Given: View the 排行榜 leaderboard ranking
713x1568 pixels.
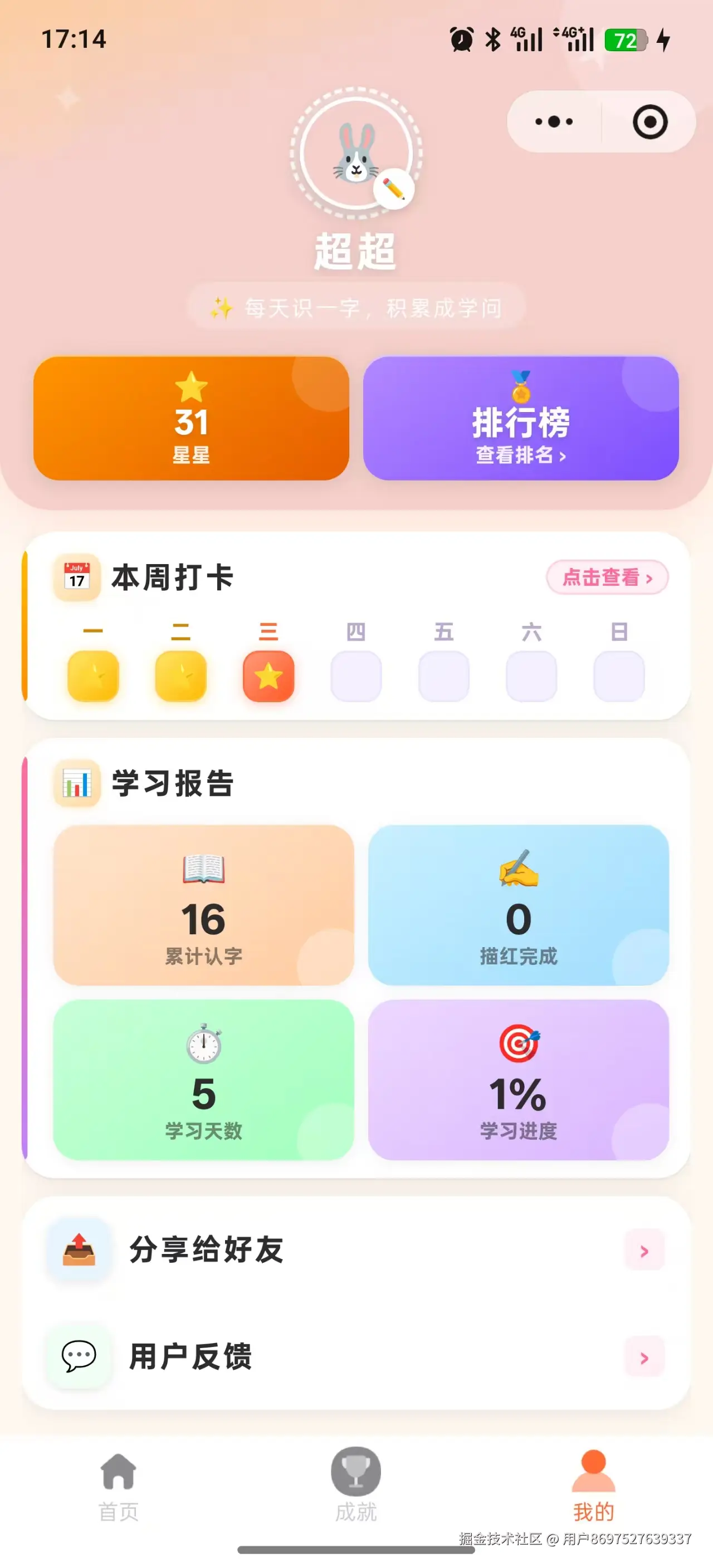Looking at the screenshot, I should click(x=521, y=419).
